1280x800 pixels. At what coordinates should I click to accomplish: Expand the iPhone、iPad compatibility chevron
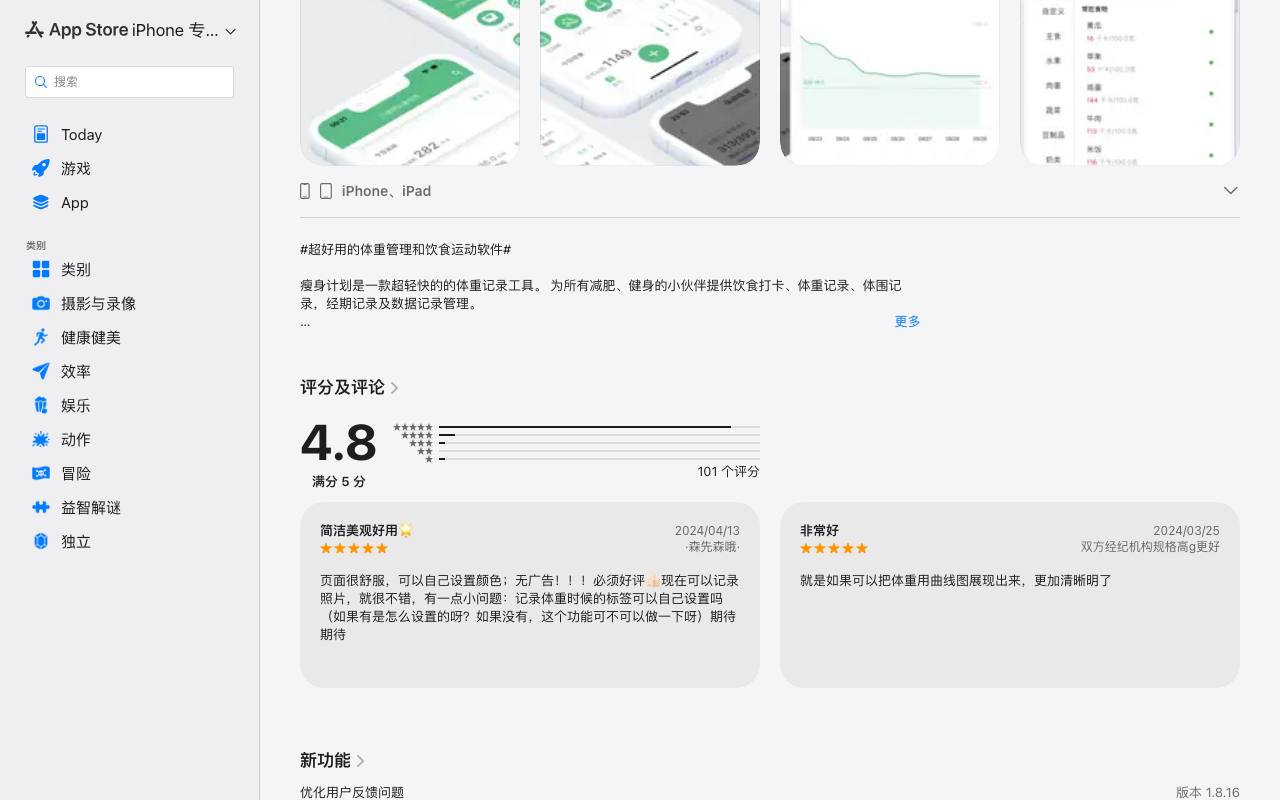(1230, 190)
